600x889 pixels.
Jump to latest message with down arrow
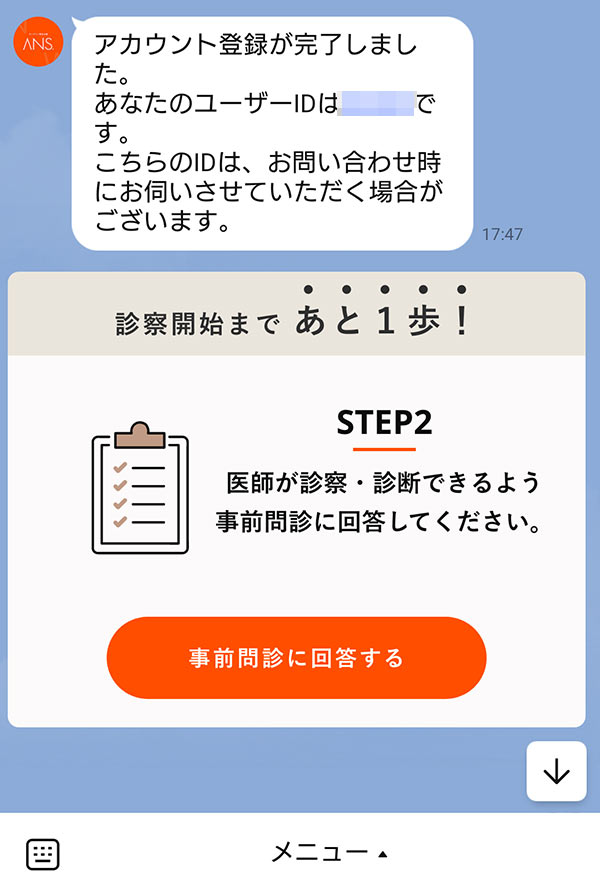click(x=556, y=772)
